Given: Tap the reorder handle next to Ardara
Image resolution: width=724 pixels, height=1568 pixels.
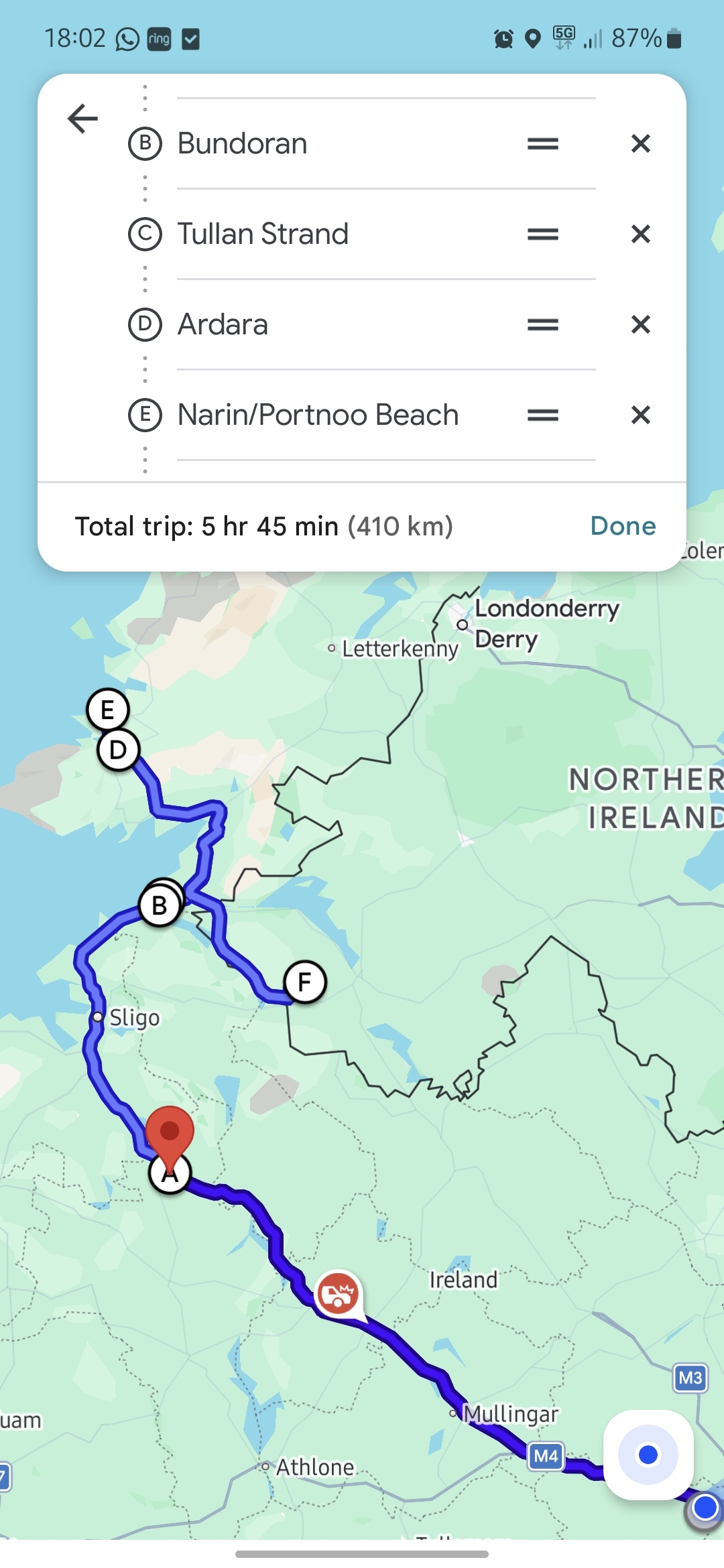Looking at the screenshot, I should [x=543, y=324].
